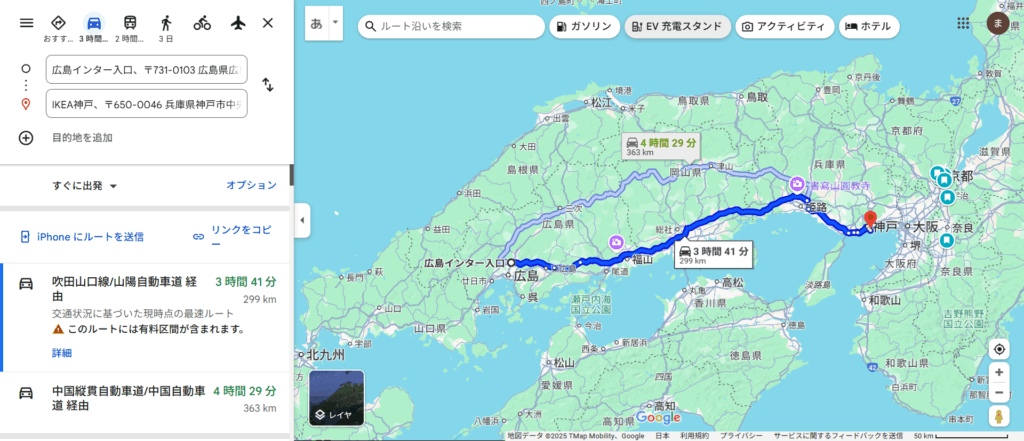Open 詳細 for the 山陽自動車道 route
The width and height of the screenshot is (1024, 441).
[62, 353]
